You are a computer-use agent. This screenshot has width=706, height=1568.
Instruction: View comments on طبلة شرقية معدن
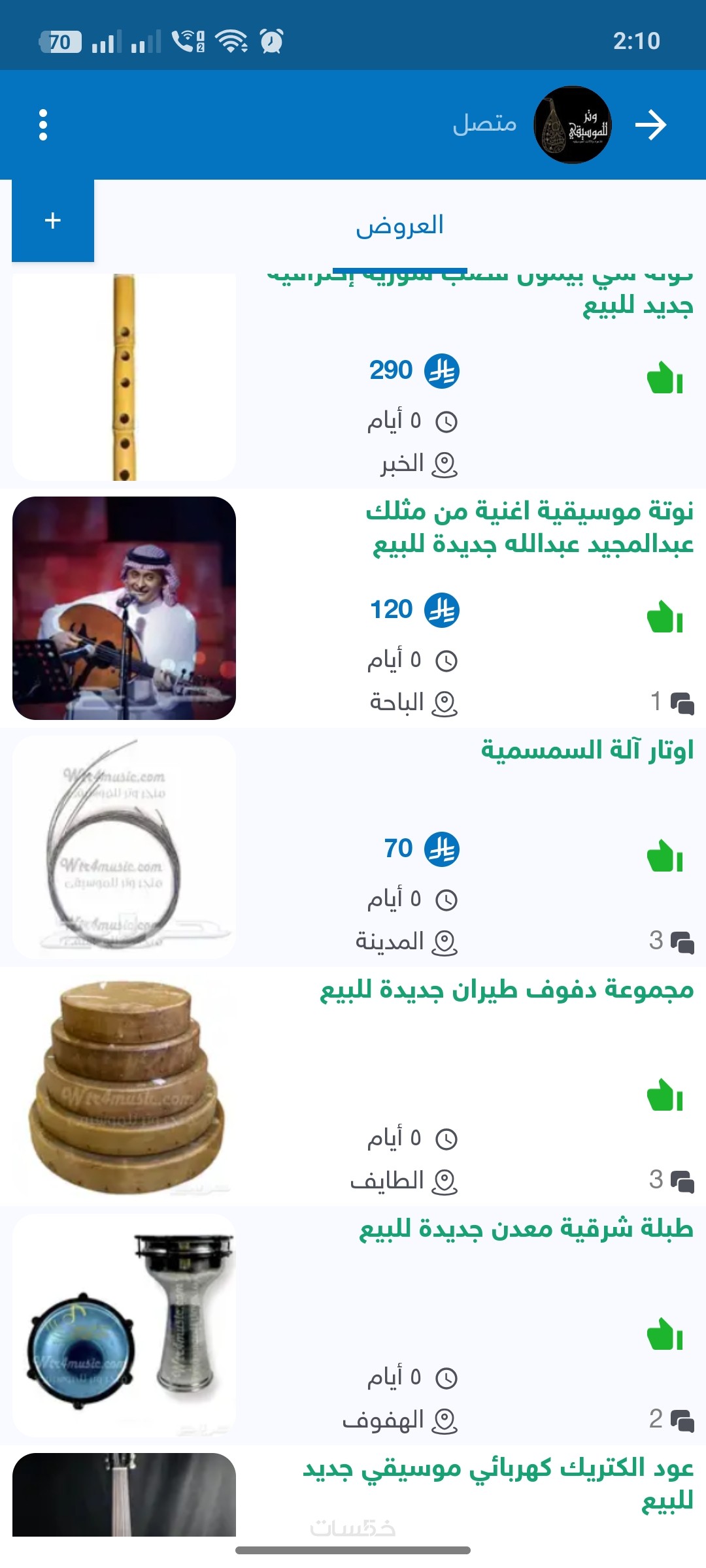click(x=673, y=1420)
